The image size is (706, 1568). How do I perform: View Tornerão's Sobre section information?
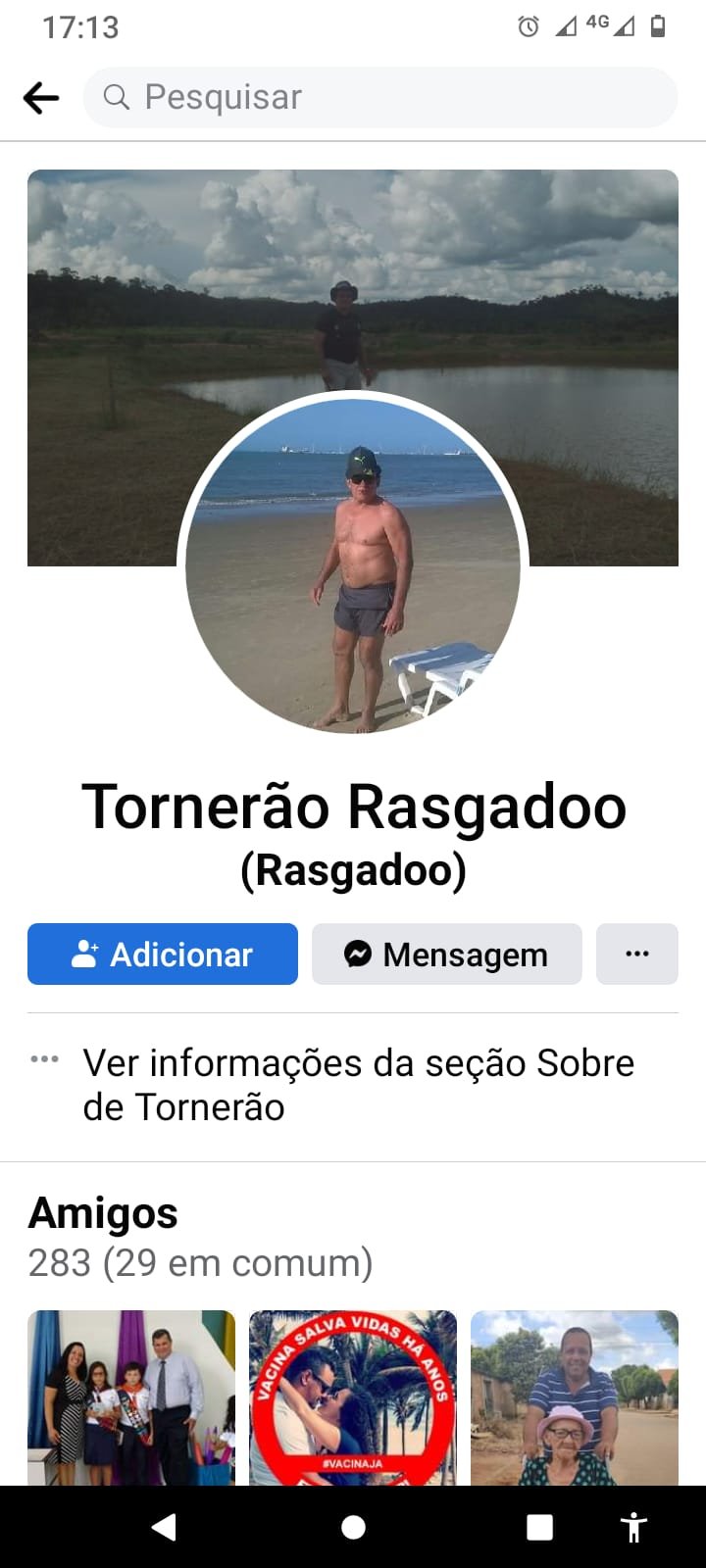click(358, 1085)
